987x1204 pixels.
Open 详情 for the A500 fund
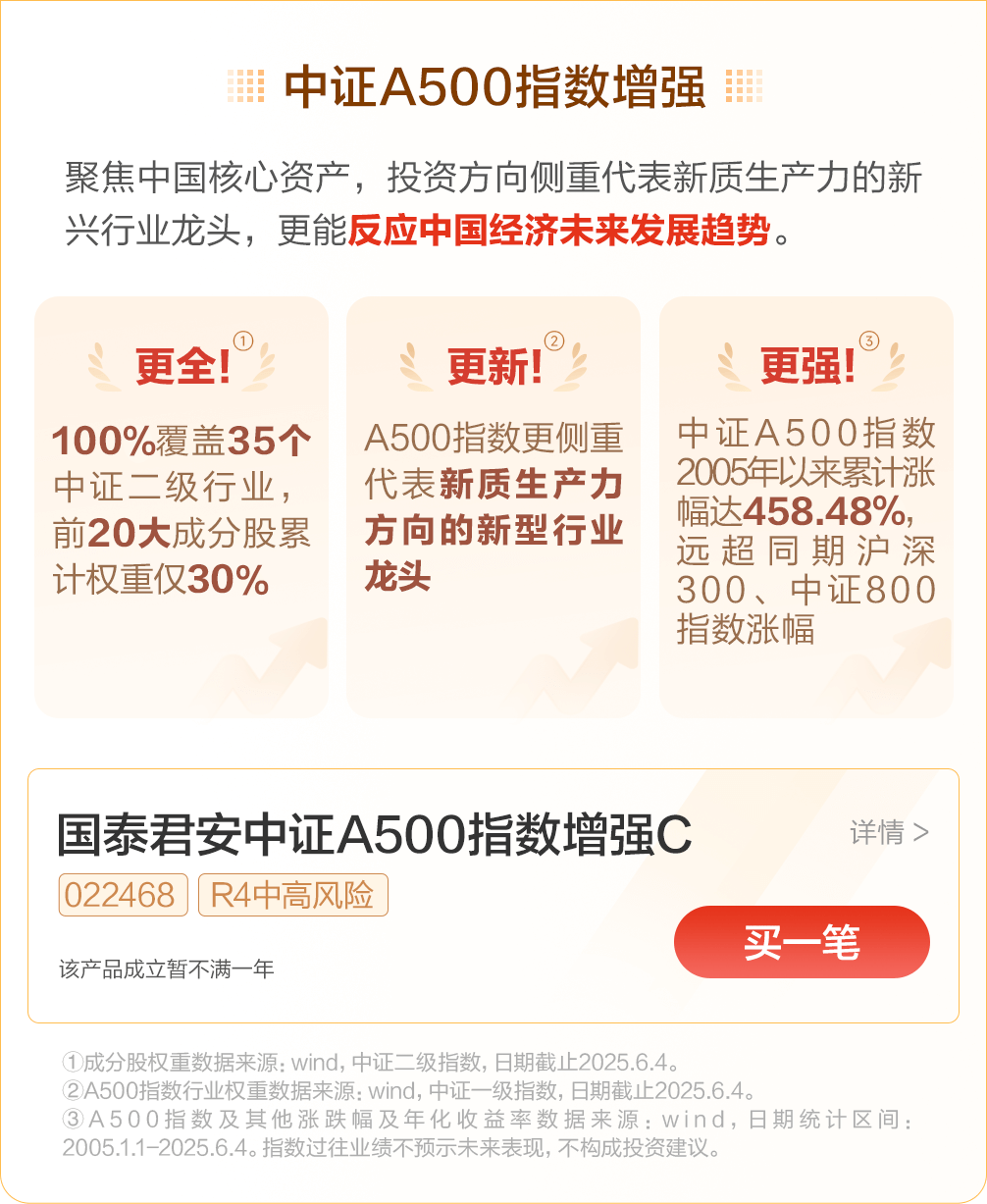[x=888, y=833]
